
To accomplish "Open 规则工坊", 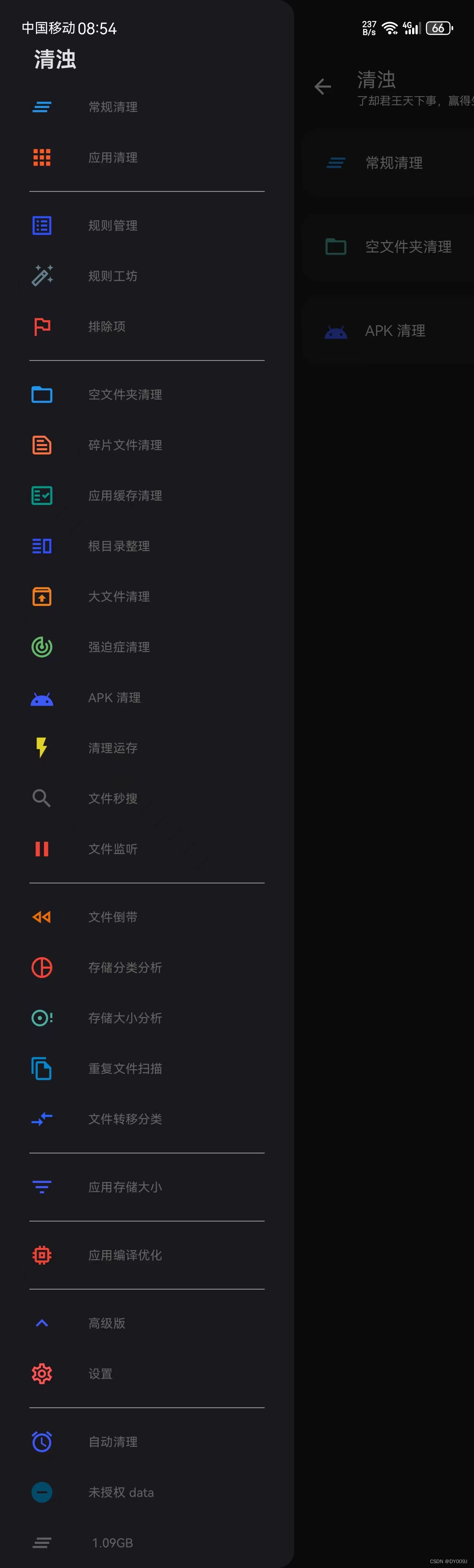I will [x=112, y=276].
